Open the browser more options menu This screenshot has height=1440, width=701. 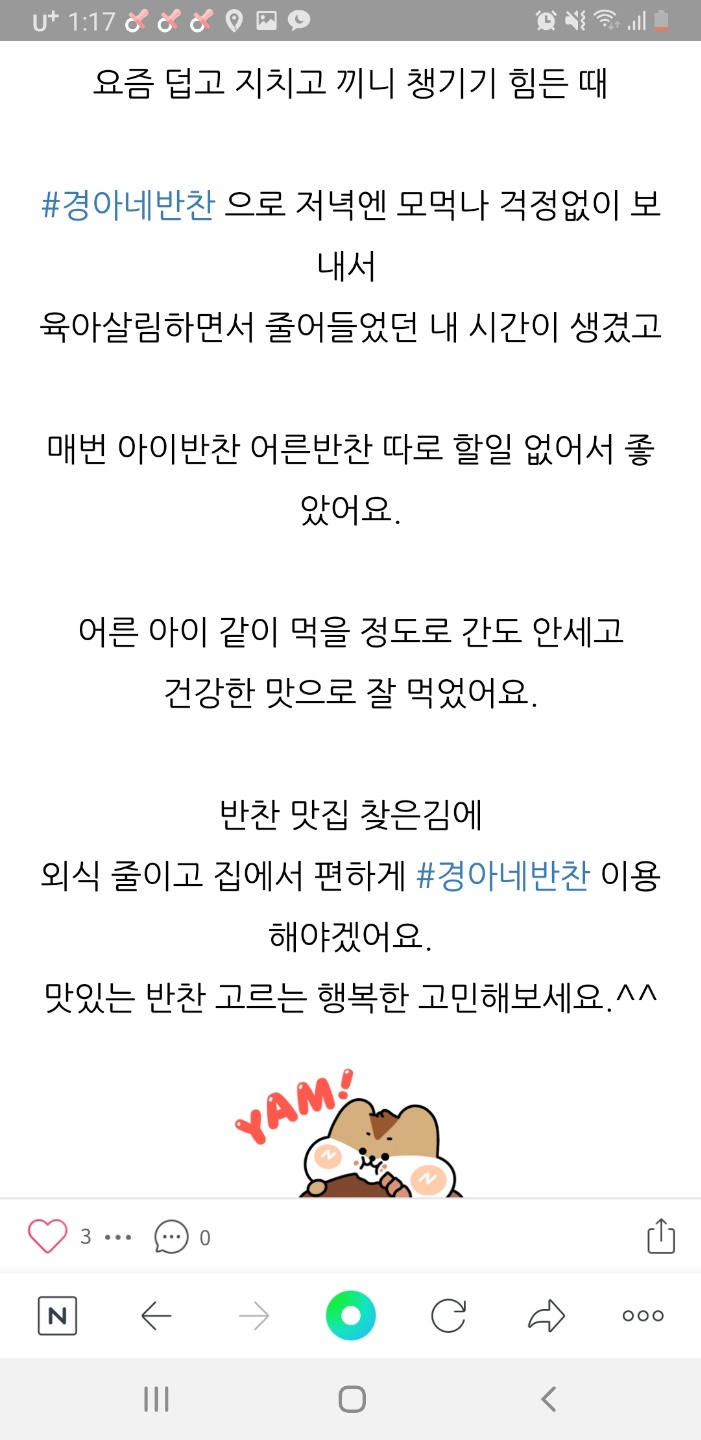[x=643, y=1316]
